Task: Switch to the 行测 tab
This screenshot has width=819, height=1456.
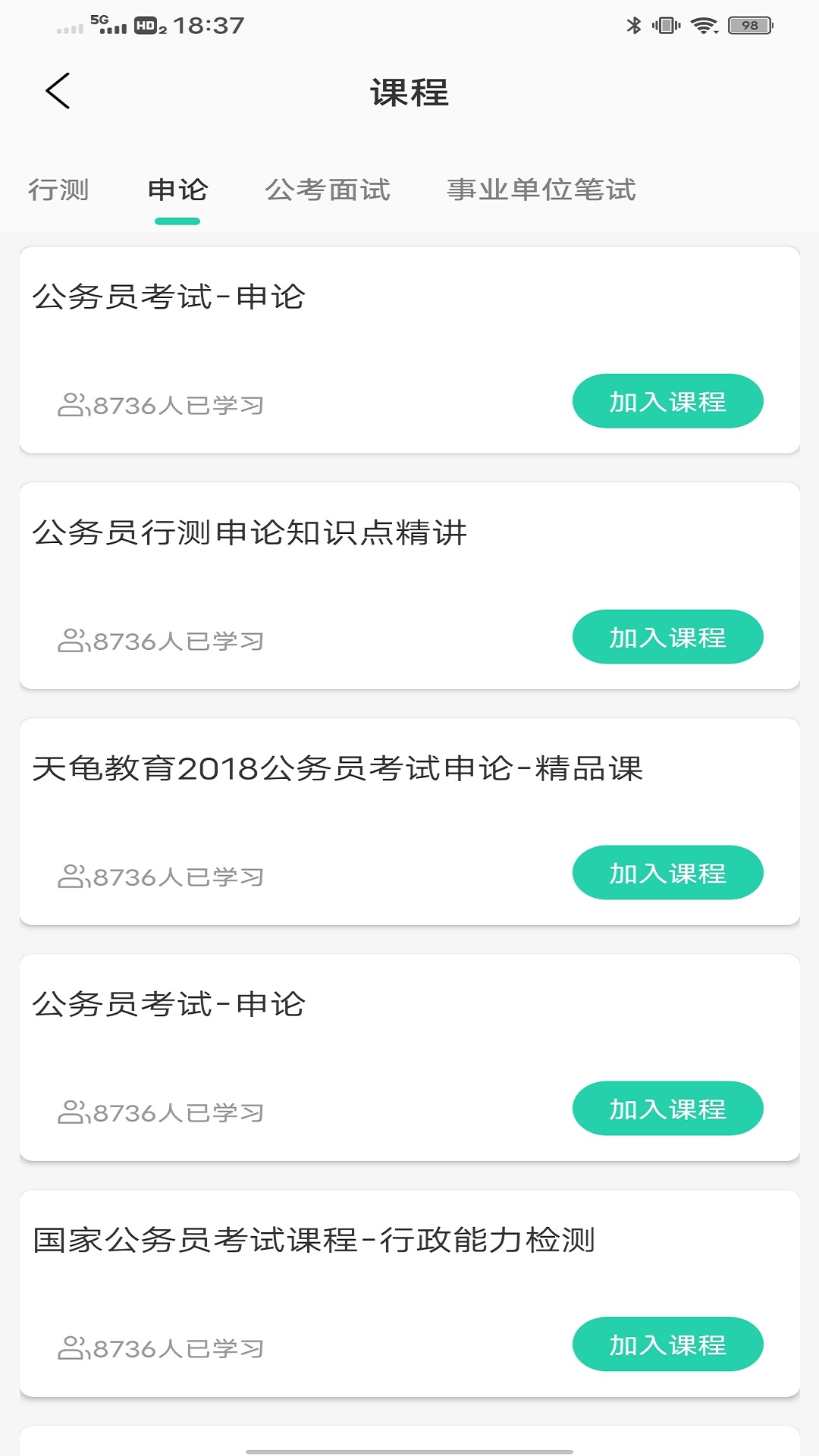Action: pos(58,190)
